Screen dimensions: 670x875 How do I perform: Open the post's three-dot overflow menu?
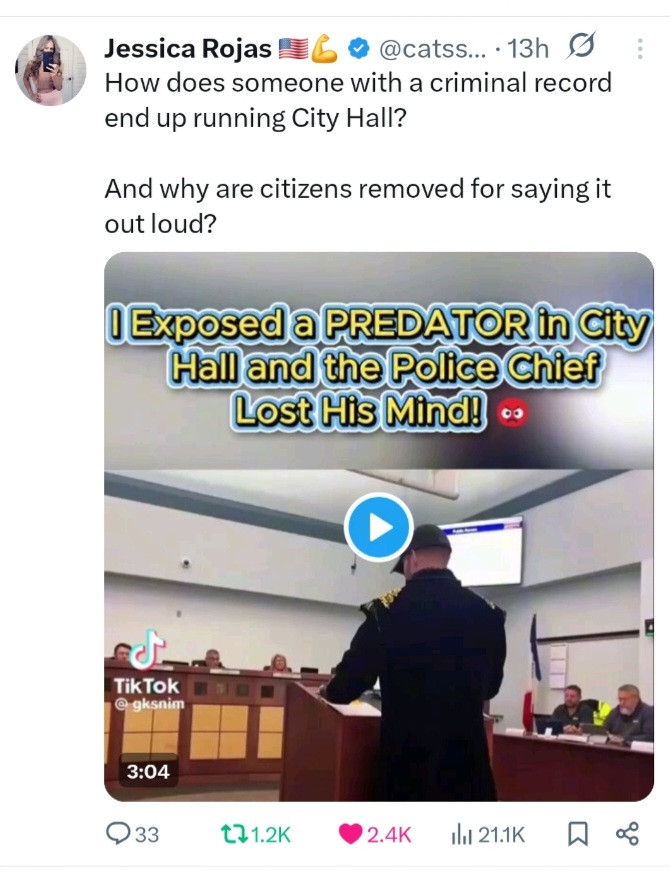pos(640,48)
